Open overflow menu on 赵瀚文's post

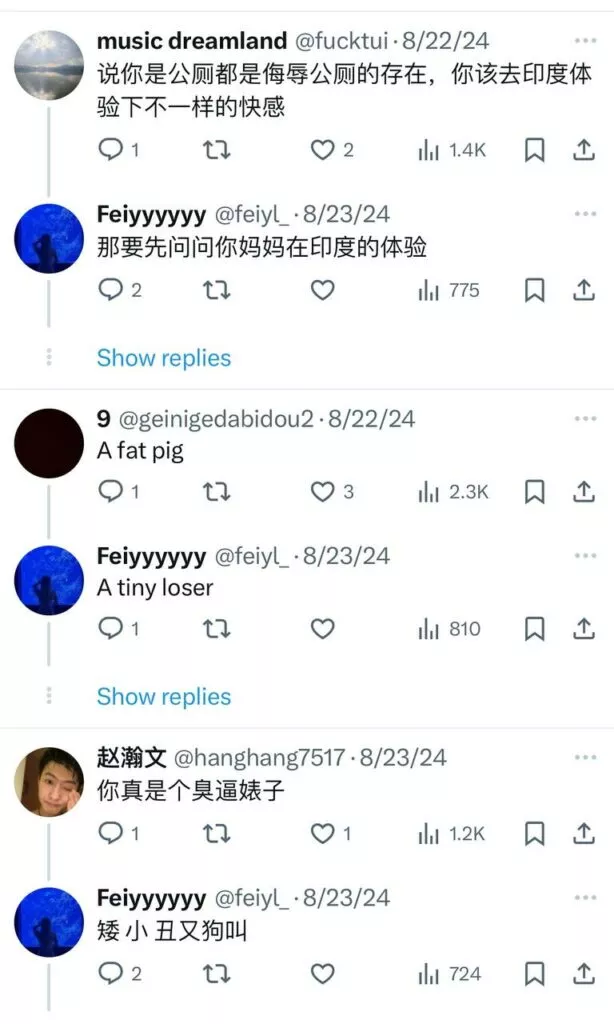pyautogui.click(x=585, y=757)
